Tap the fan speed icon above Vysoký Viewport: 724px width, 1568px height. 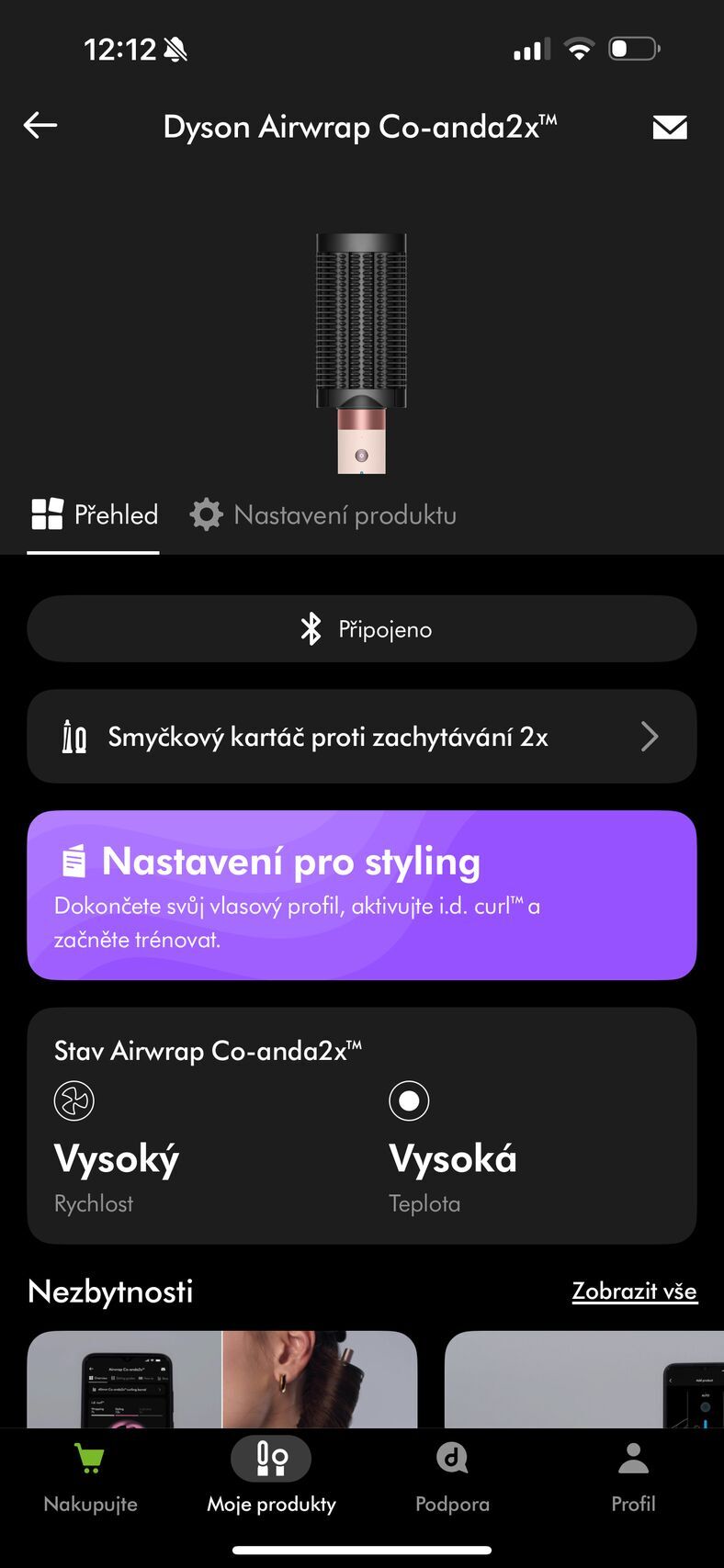(x=74, y=1100)
